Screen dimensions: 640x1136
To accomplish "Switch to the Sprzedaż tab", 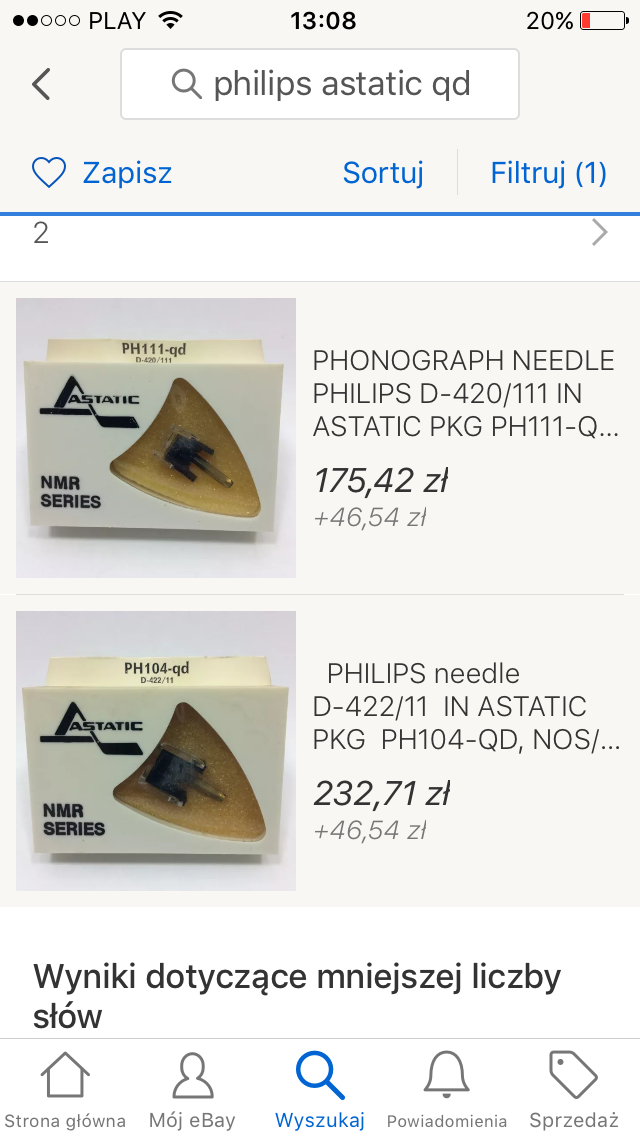I will point(574,1089).
